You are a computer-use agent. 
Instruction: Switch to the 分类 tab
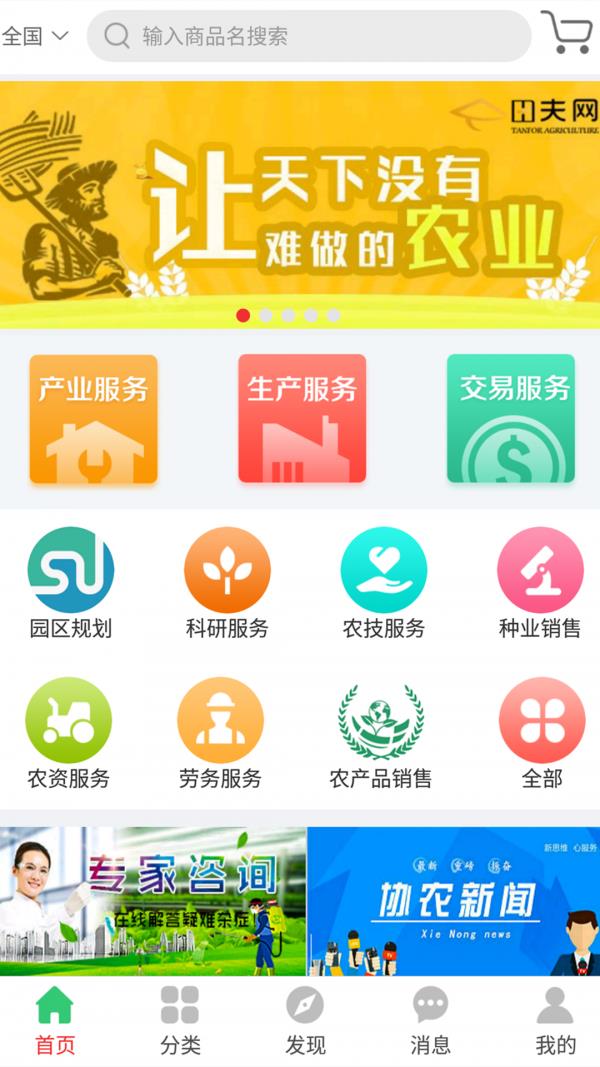(x=180, y=1020)
